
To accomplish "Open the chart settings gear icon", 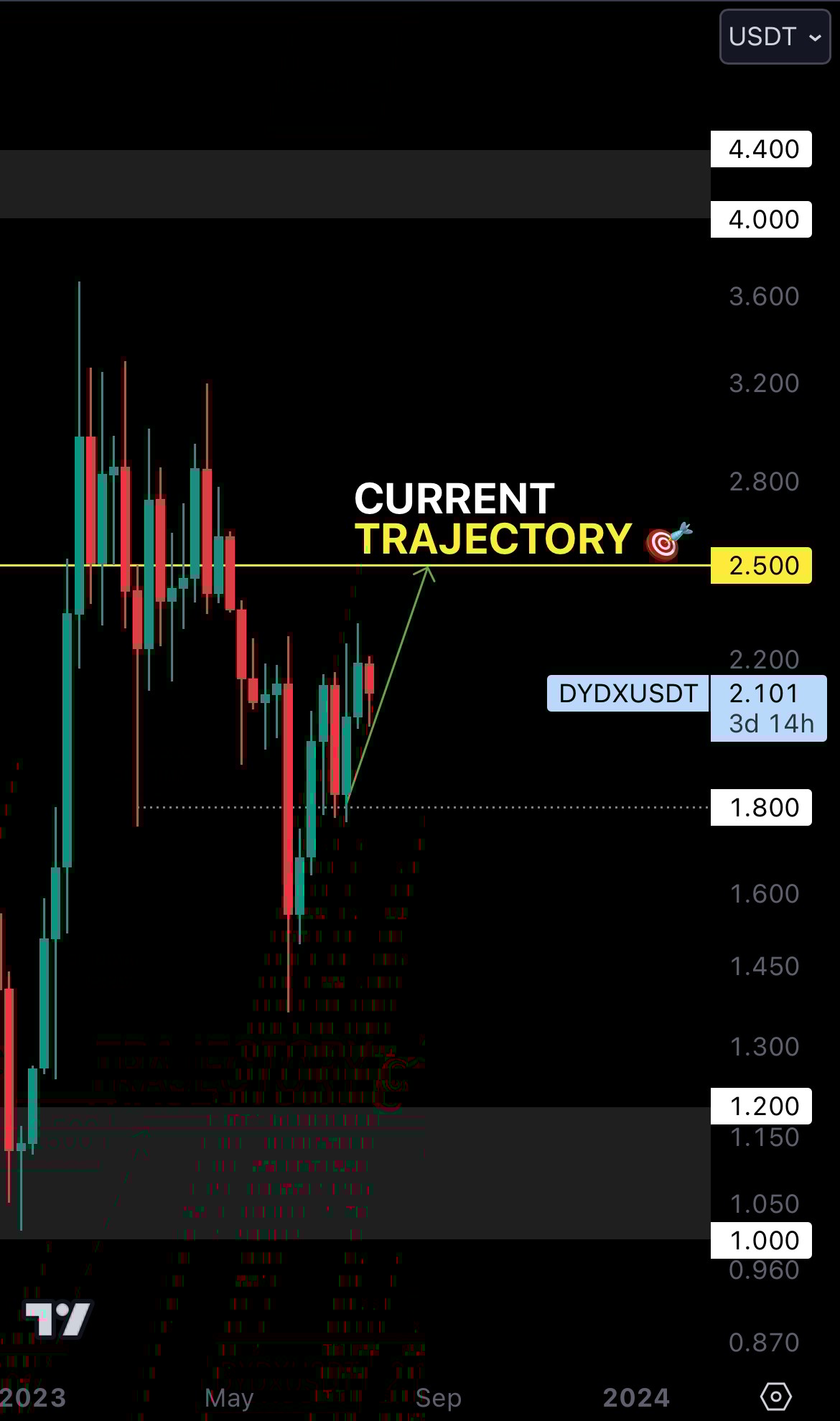I will [x=775, y=1397].
